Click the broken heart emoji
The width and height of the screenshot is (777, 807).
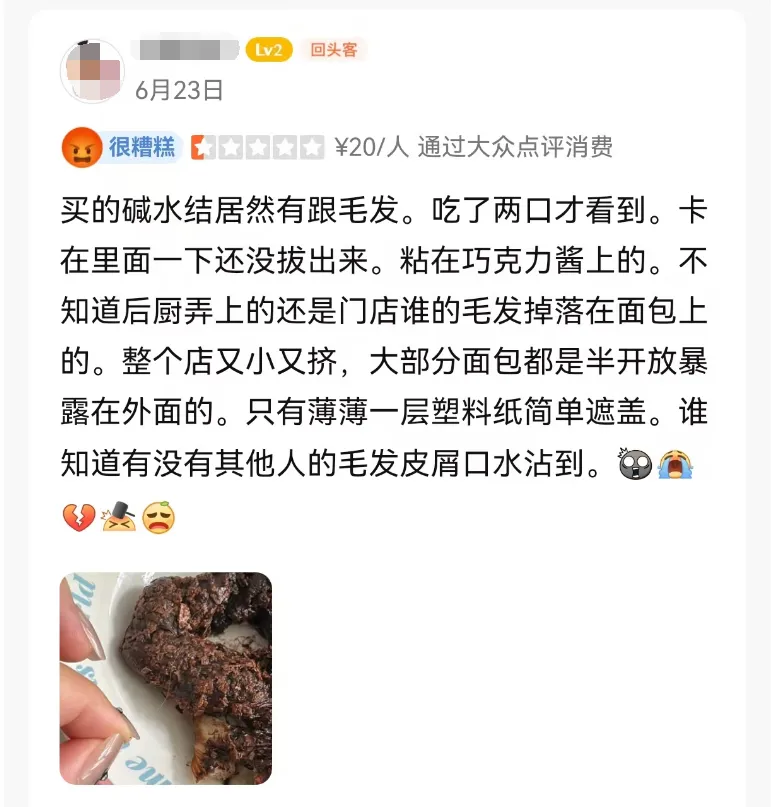pyautogui.click(x=77, y=518)
